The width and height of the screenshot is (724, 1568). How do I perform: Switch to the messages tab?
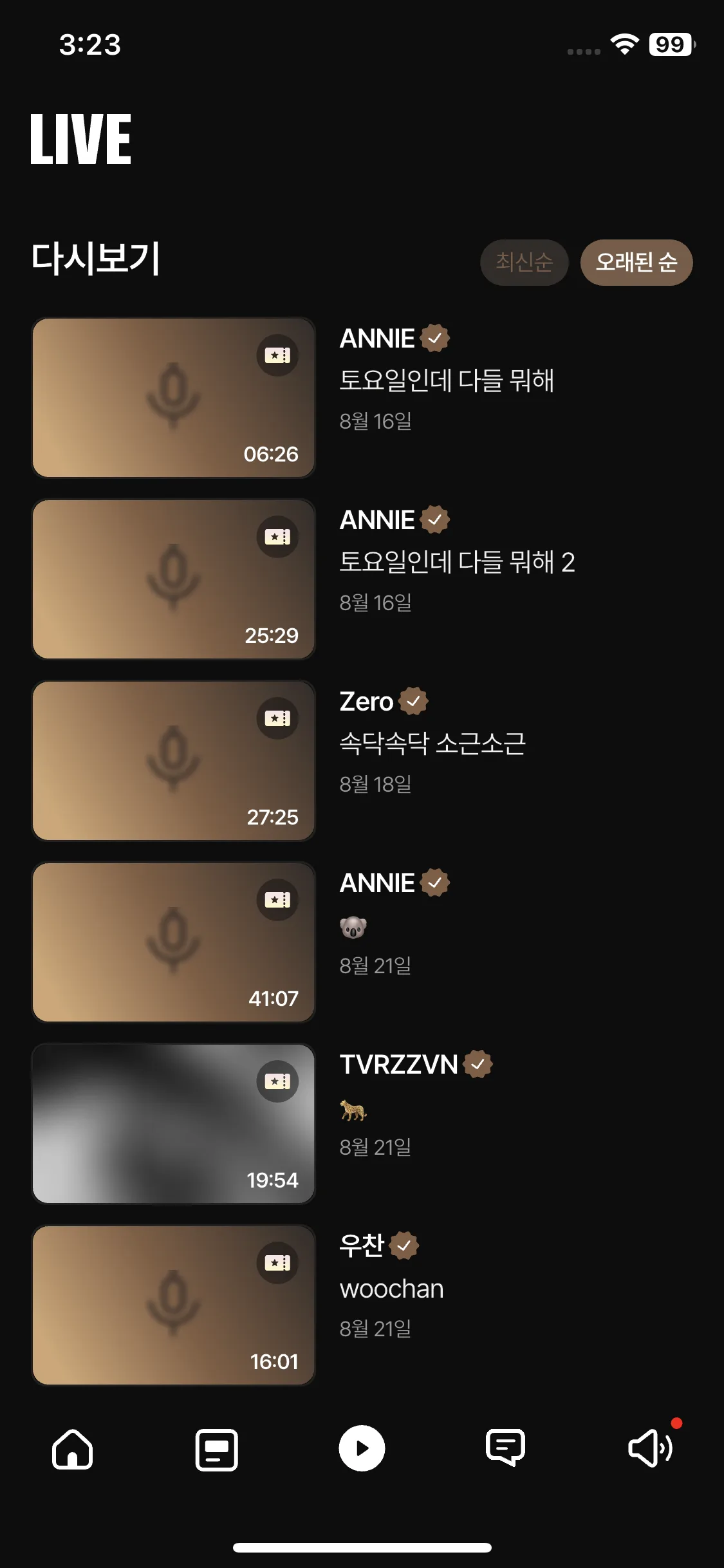(x=506, y=1448)
